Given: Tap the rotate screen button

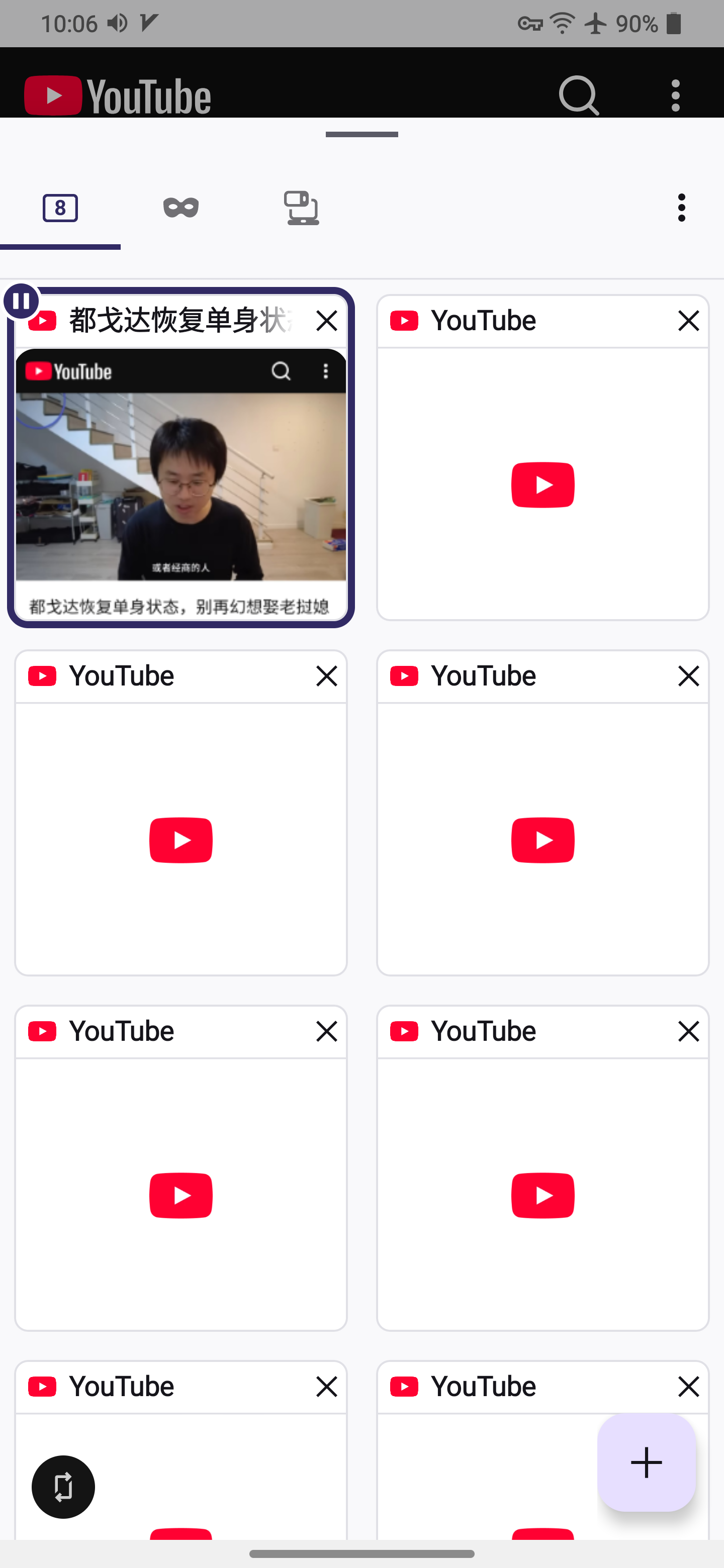Looking at the screenshot, I should (63, 1487).
